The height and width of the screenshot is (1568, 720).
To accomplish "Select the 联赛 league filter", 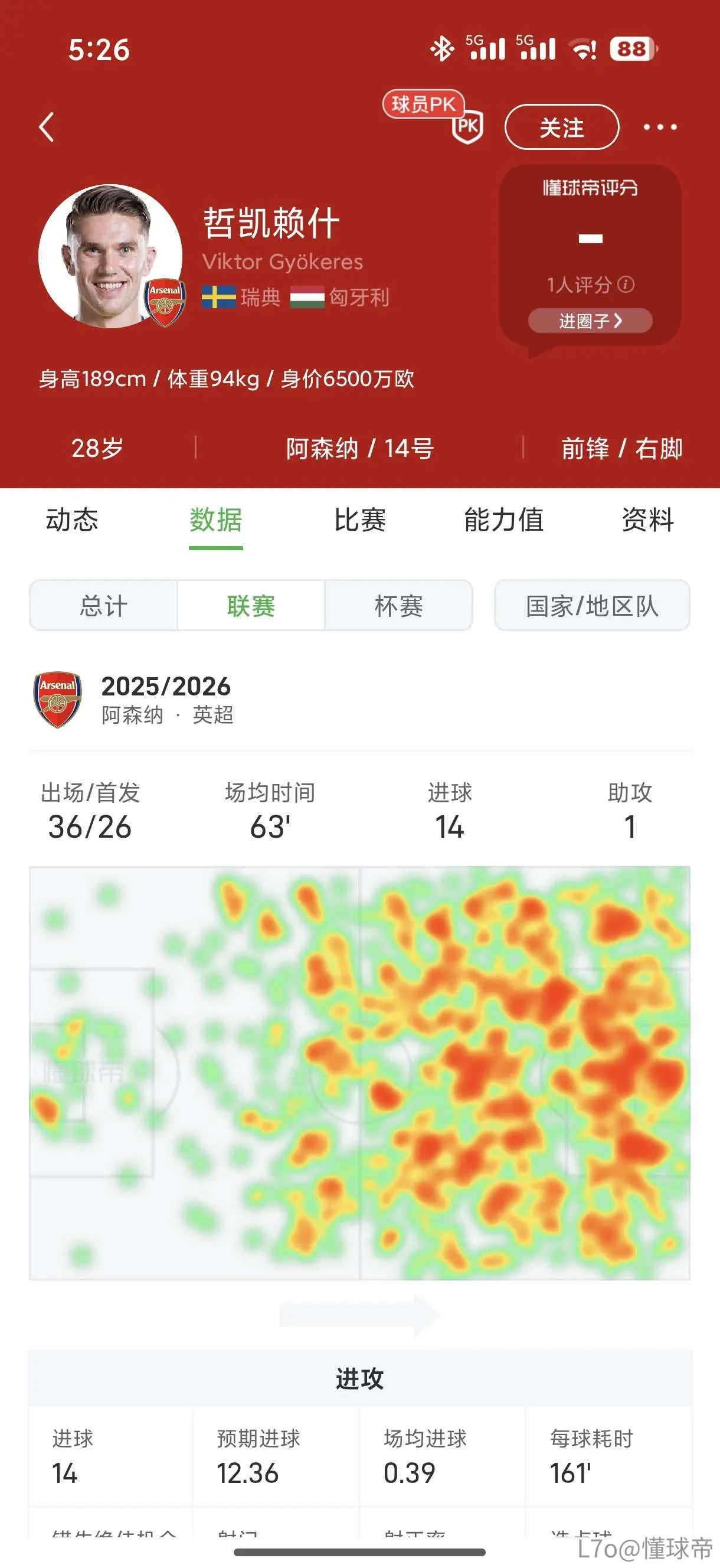I will coord(251,606).
